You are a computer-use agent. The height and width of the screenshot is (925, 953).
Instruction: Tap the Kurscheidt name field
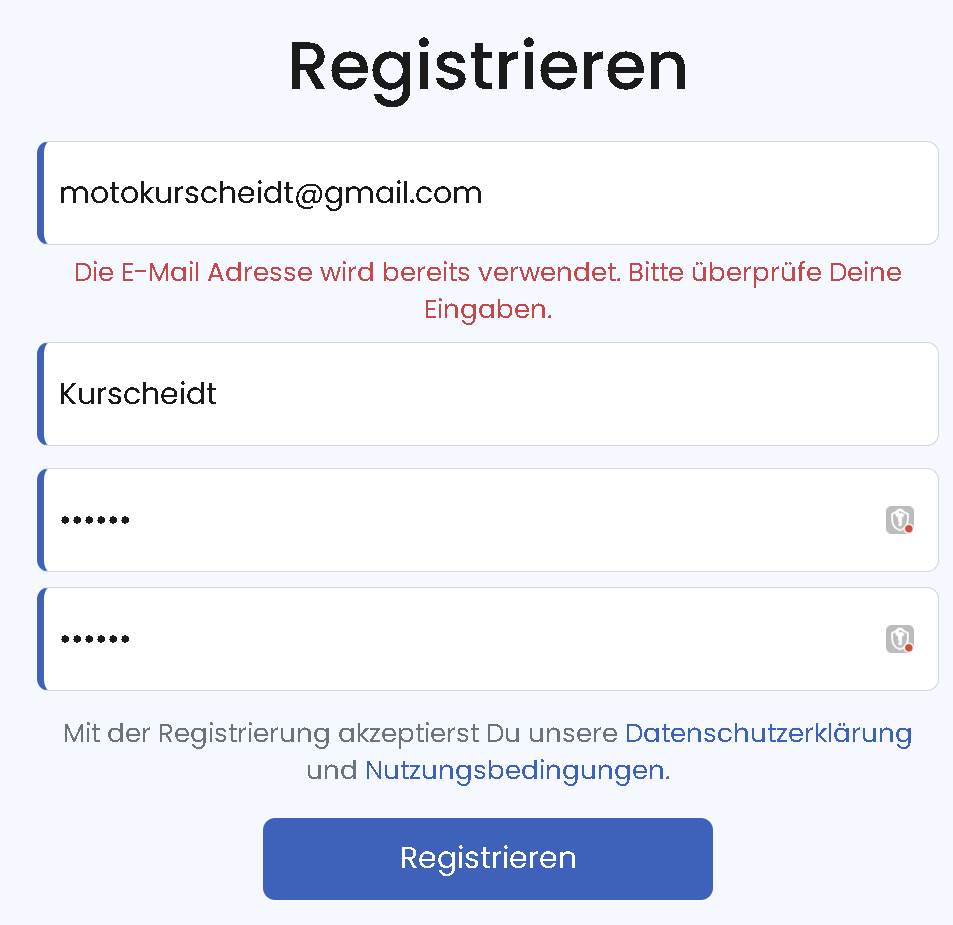(x=490, y=394)
